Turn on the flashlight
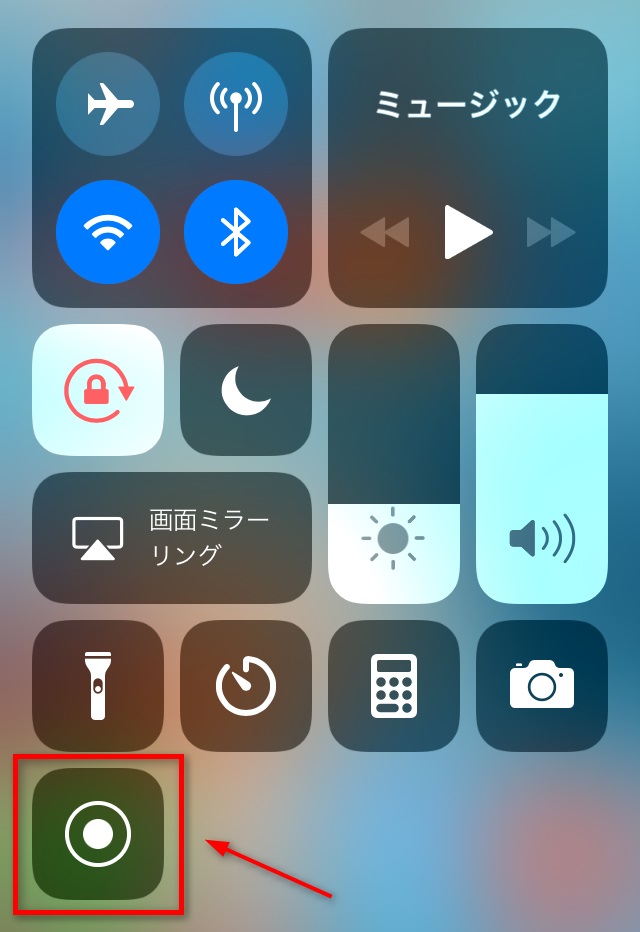640x932 pixels. pos(98,686)
